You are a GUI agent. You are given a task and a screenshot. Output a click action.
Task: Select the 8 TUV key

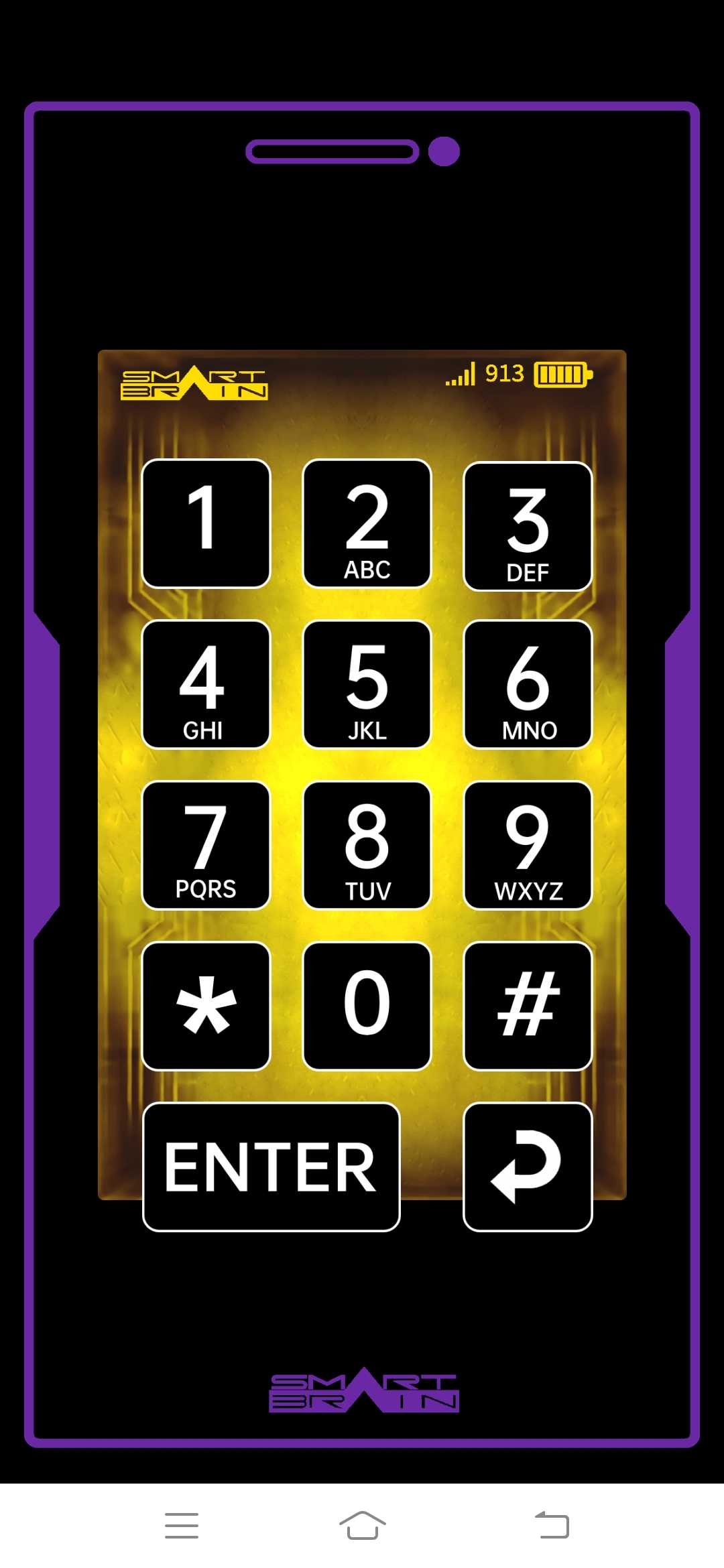[x=367, y=845]
